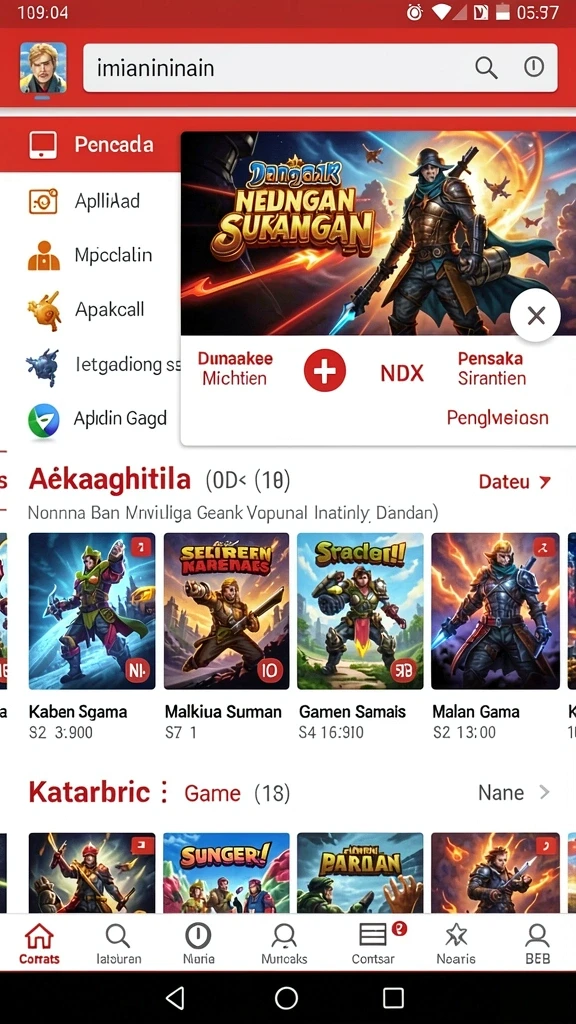
Task: Go to the BEB profile tab
Action: pos(537,944)
